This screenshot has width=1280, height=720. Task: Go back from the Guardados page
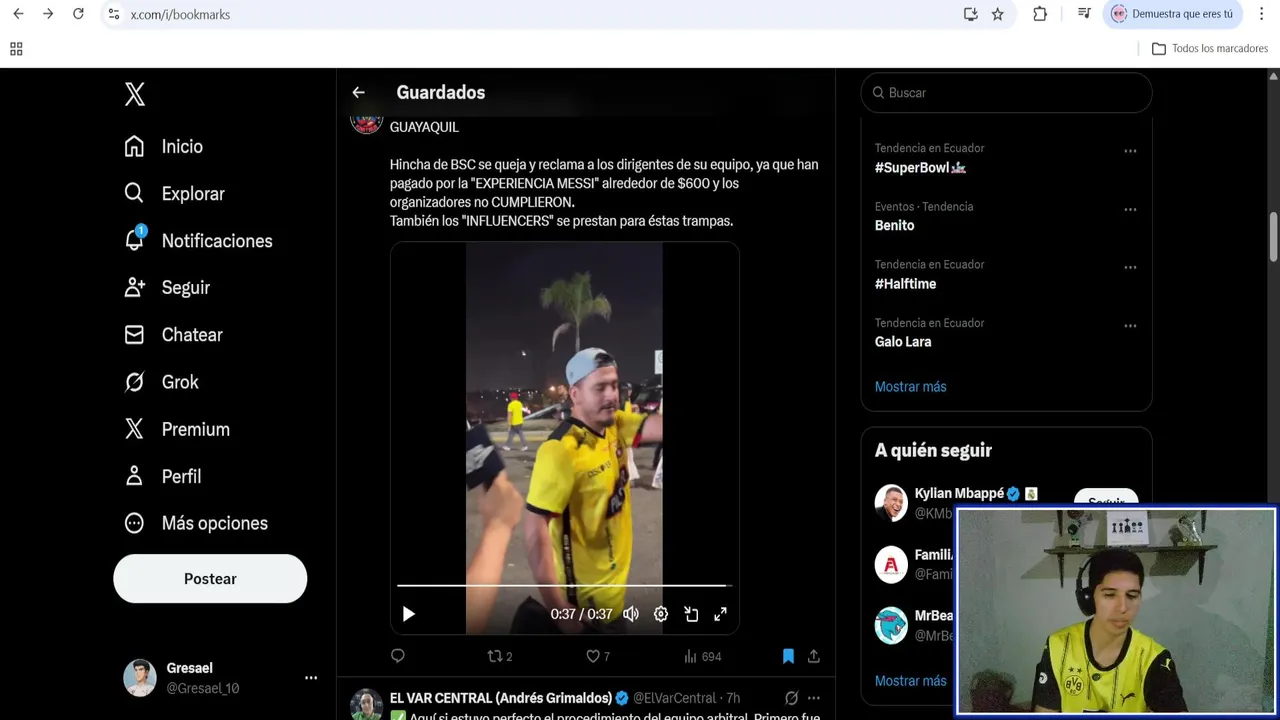point(358,93)
